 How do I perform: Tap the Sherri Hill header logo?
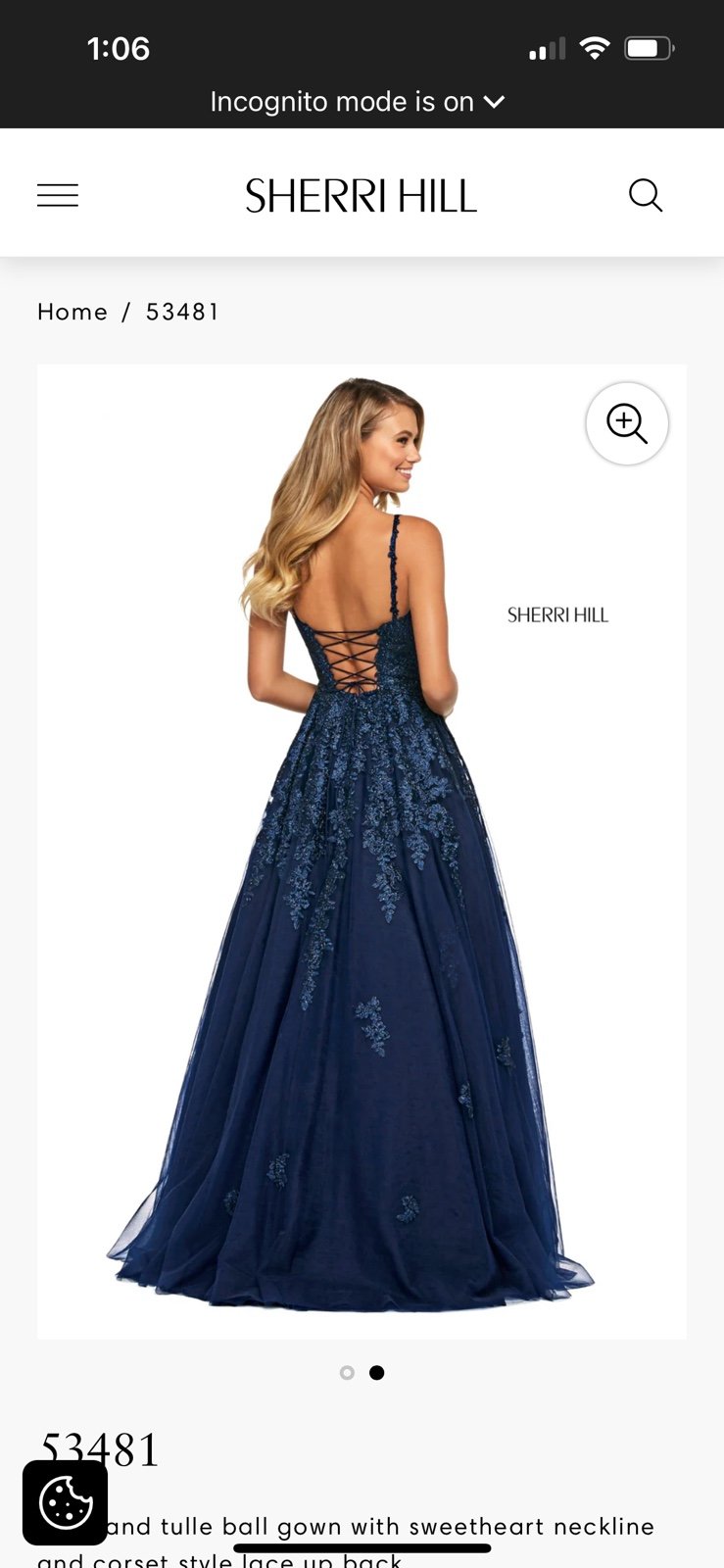[x=361, y=196]
